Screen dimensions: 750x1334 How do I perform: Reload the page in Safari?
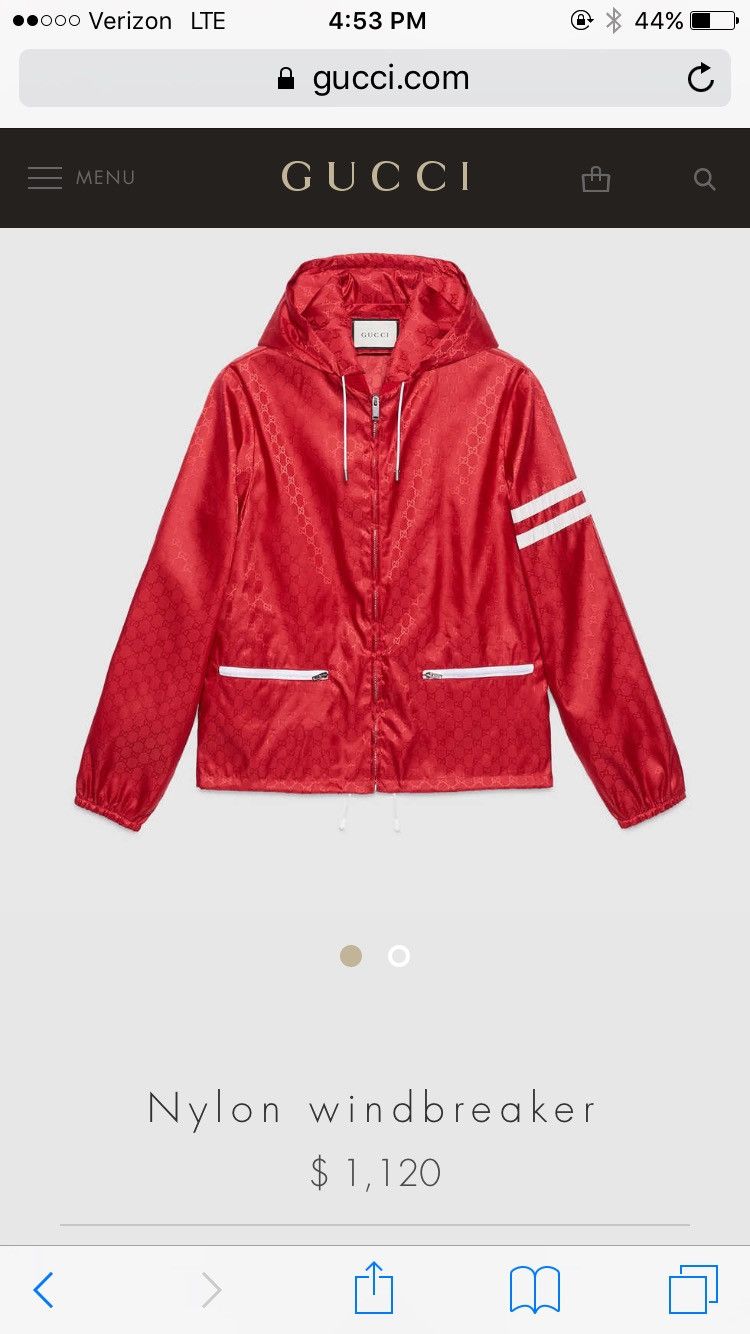point(701,78)
